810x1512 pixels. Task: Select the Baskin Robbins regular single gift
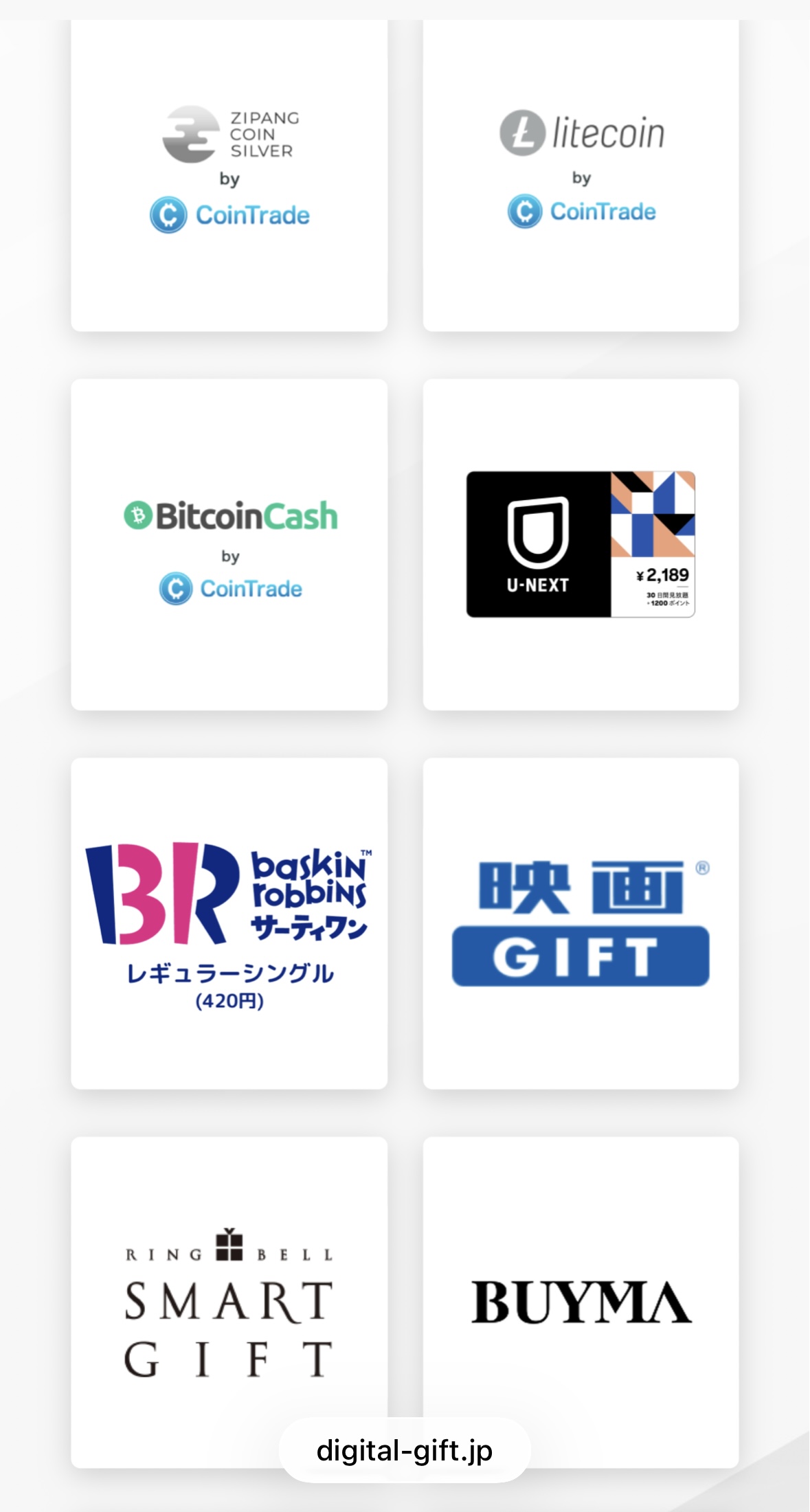229,923
